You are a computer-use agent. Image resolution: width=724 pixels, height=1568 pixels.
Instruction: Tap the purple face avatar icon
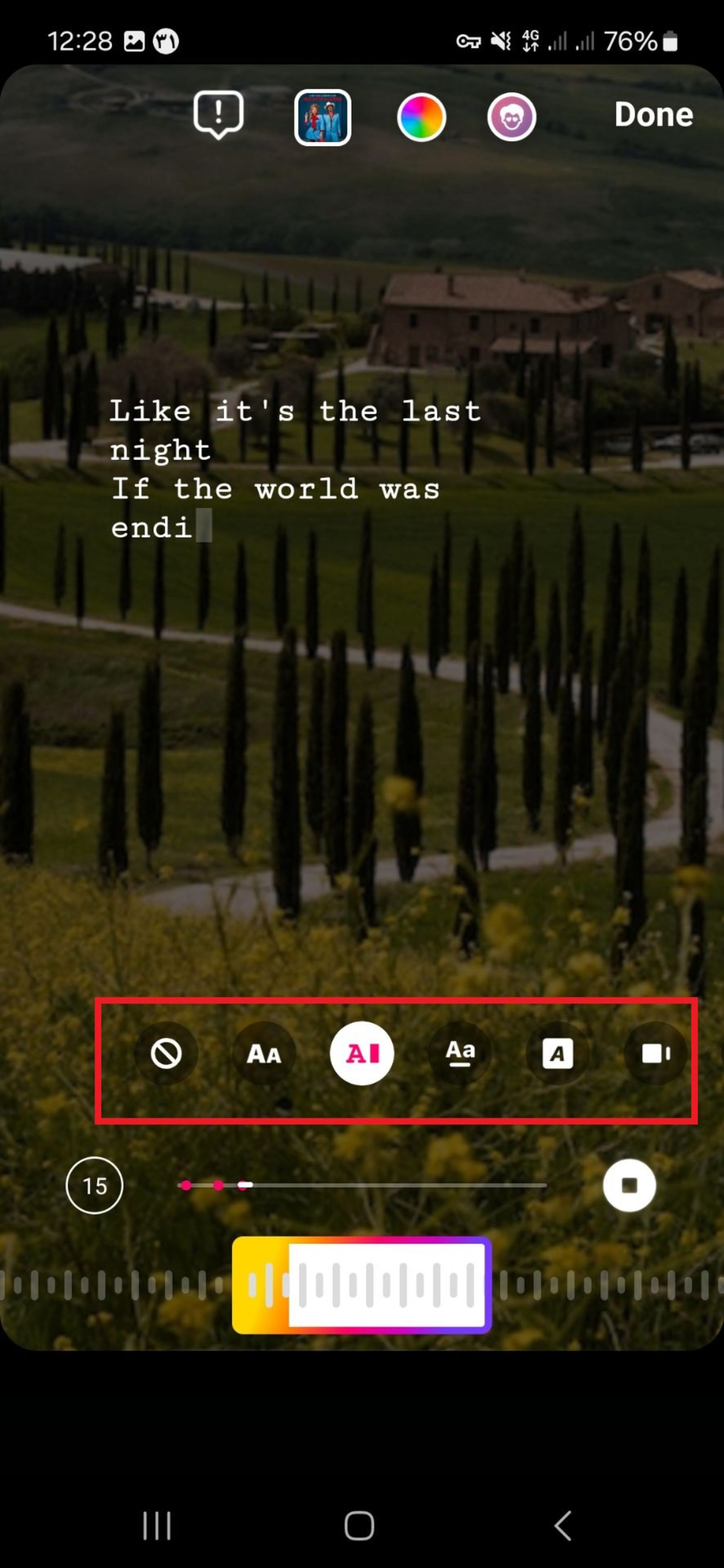pyautogui.click(x=511, y=118)
